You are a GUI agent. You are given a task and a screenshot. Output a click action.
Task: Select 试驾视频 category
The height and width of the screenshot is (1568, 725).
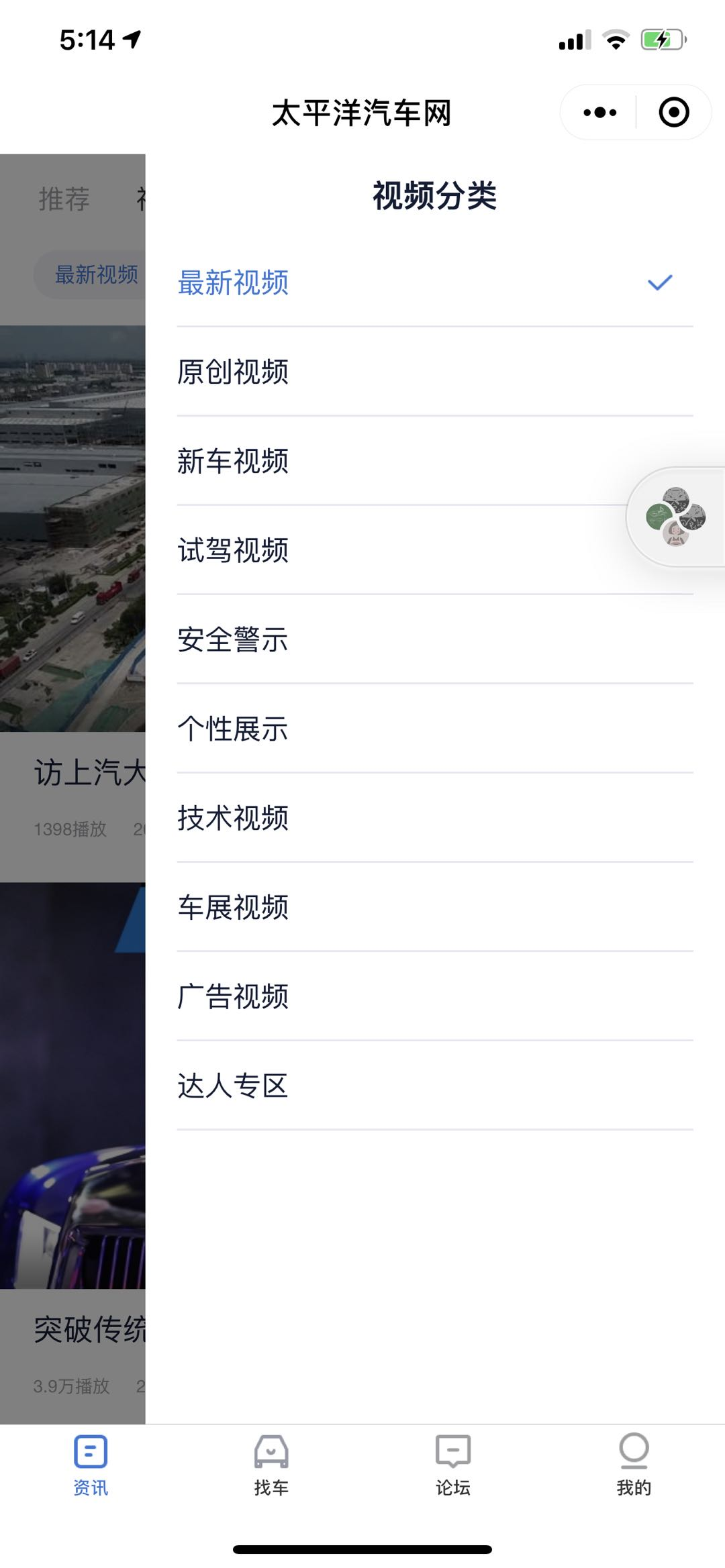[233, 550]
